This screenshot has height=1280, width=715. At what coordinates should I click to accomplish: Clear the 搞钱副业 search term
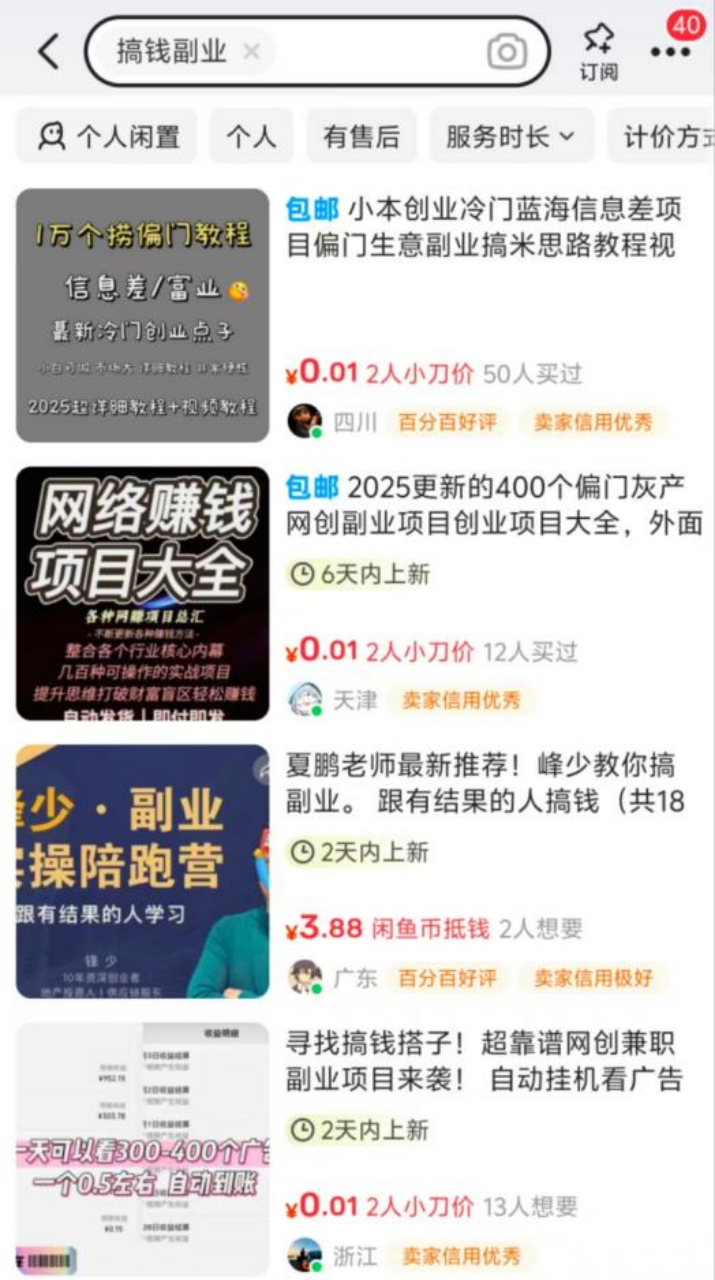click(252, 51)
